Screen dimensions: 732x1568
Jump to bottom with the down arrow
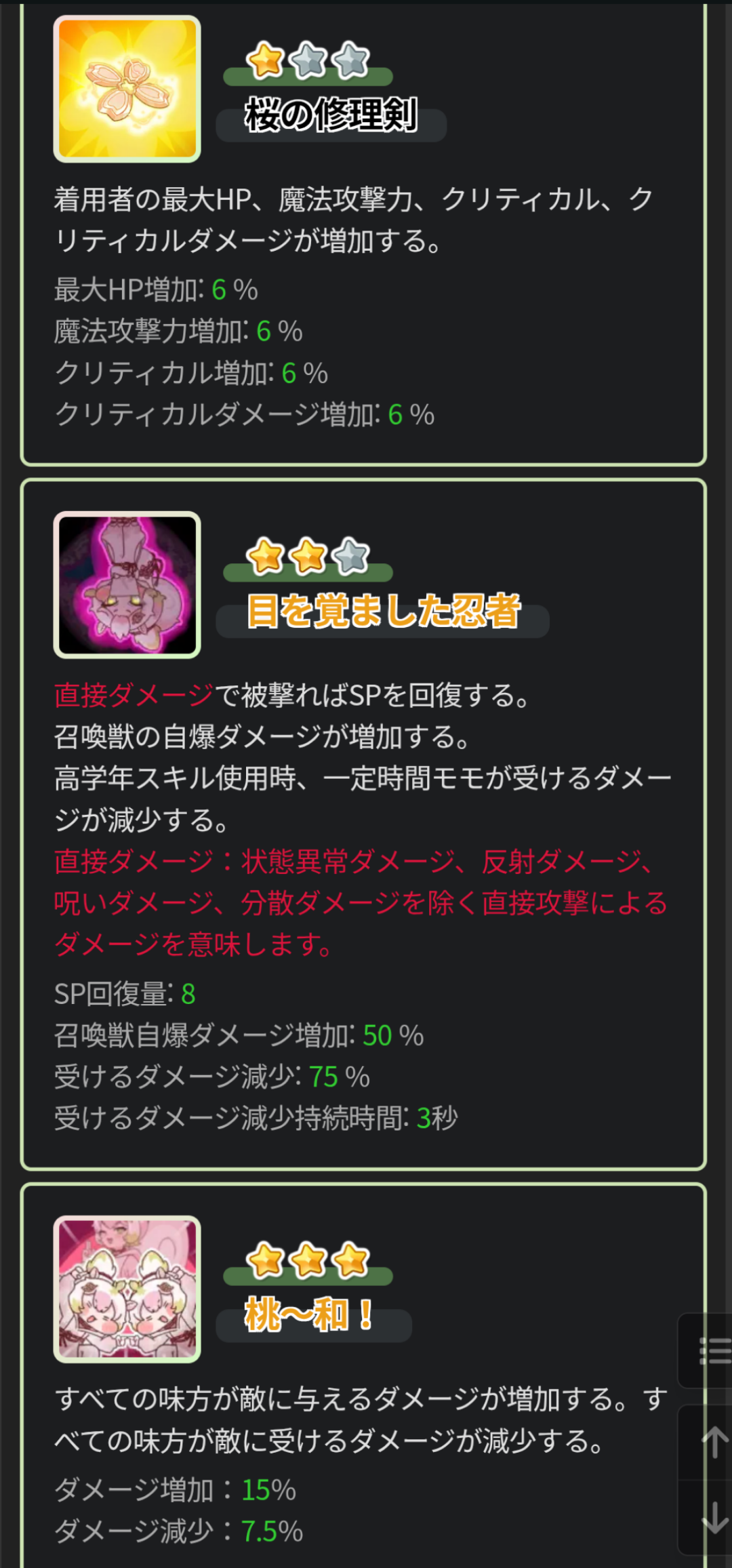coord(713,1517)
